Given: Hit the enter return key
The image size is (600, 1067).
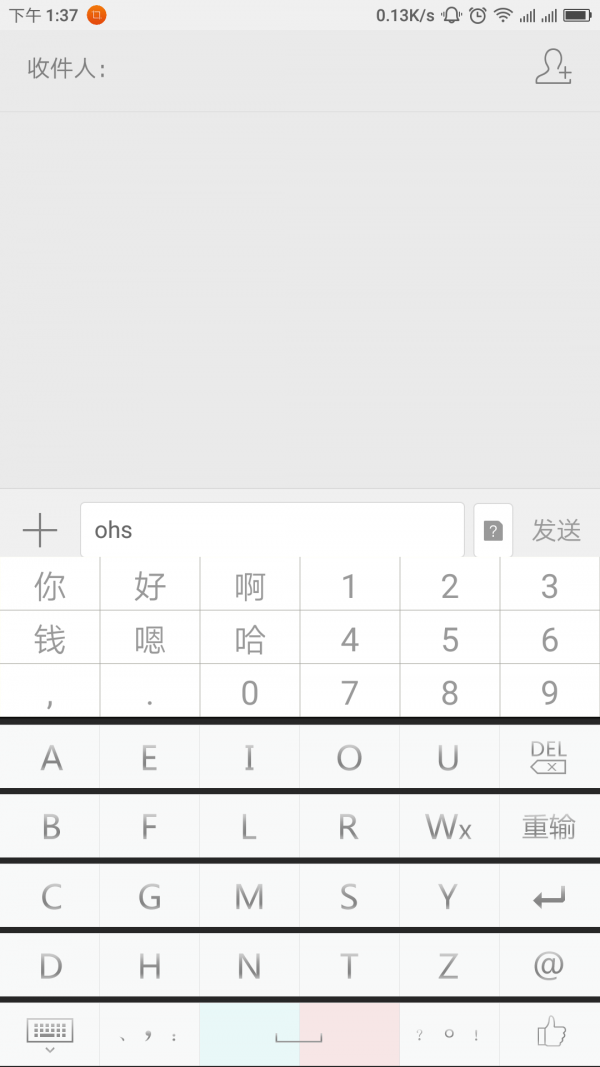Looking at the screenshot, I should 548,897.
